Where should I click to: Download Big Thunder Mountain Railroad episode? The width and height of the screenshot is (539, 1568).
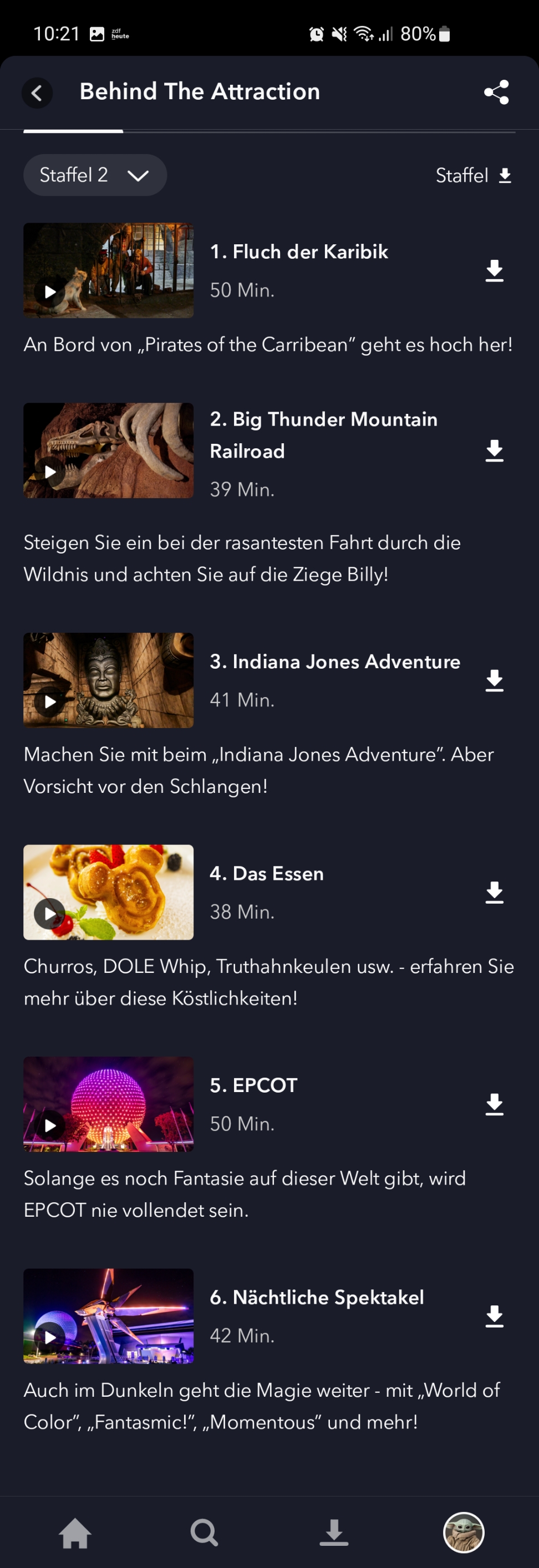coord(494,451)
